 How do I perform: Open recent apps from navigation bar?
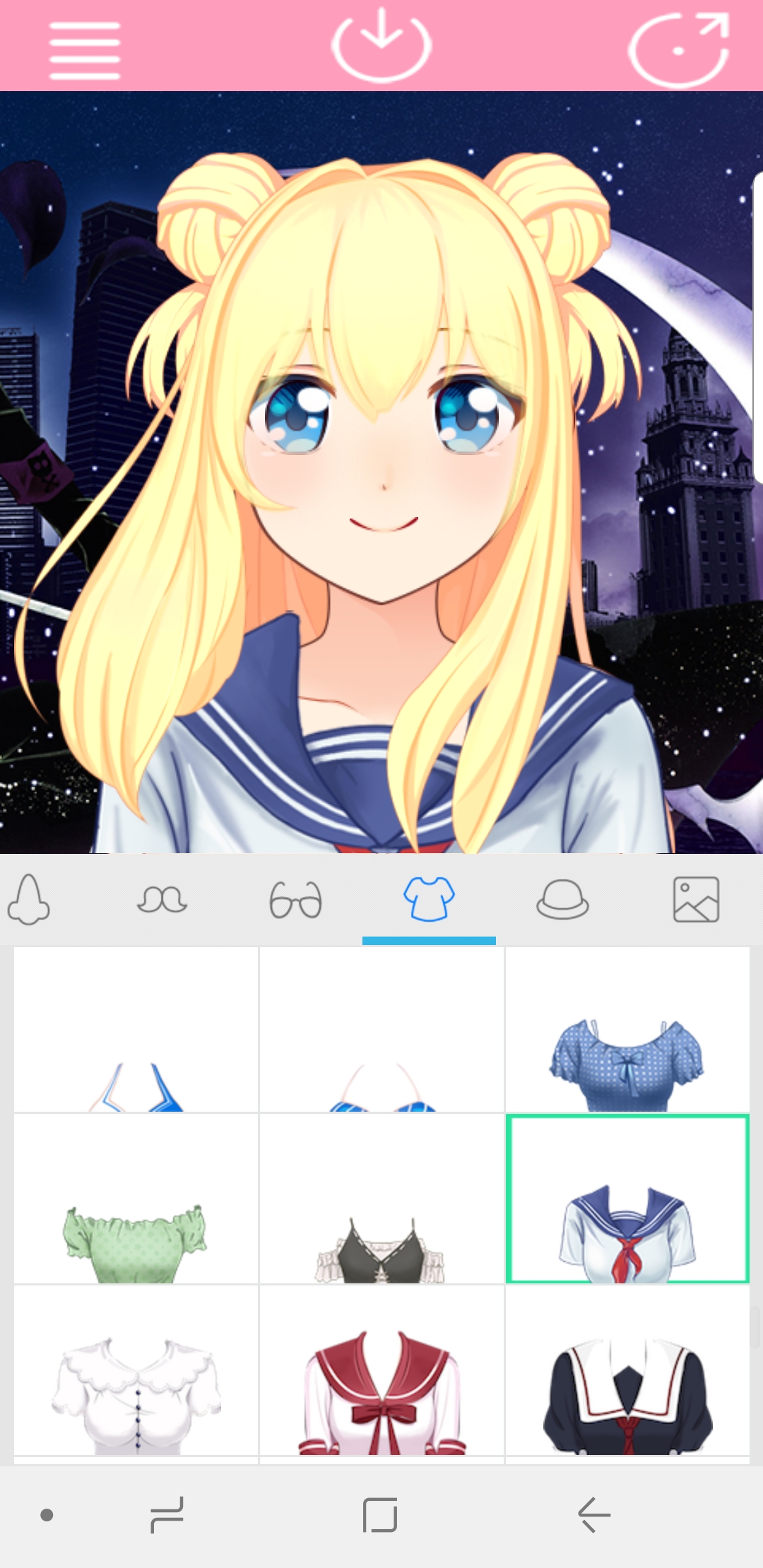(x=167, y=1514)
